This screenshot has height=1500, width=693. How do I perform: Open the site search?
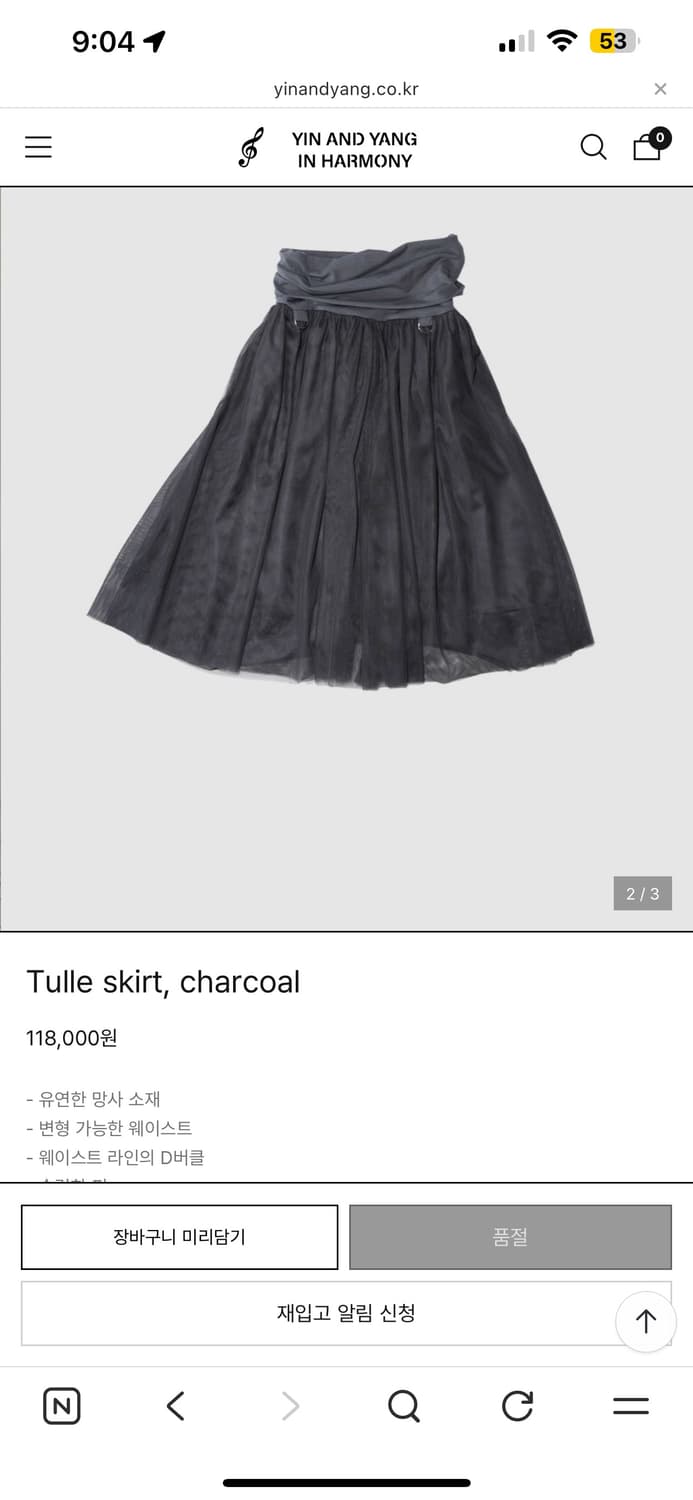point(593,148)
